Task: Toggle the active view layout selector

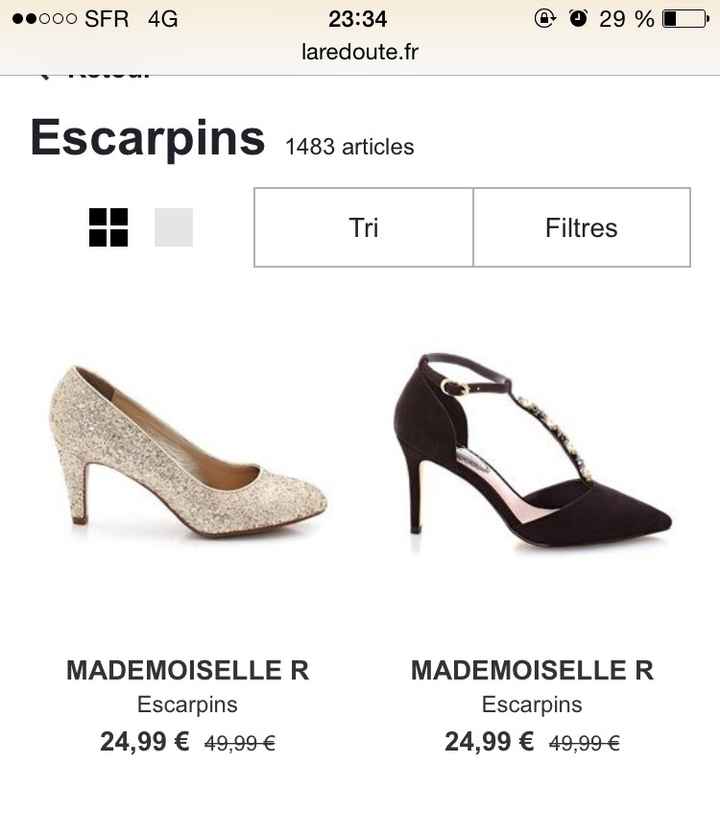Action: click(x=107, y=227)
